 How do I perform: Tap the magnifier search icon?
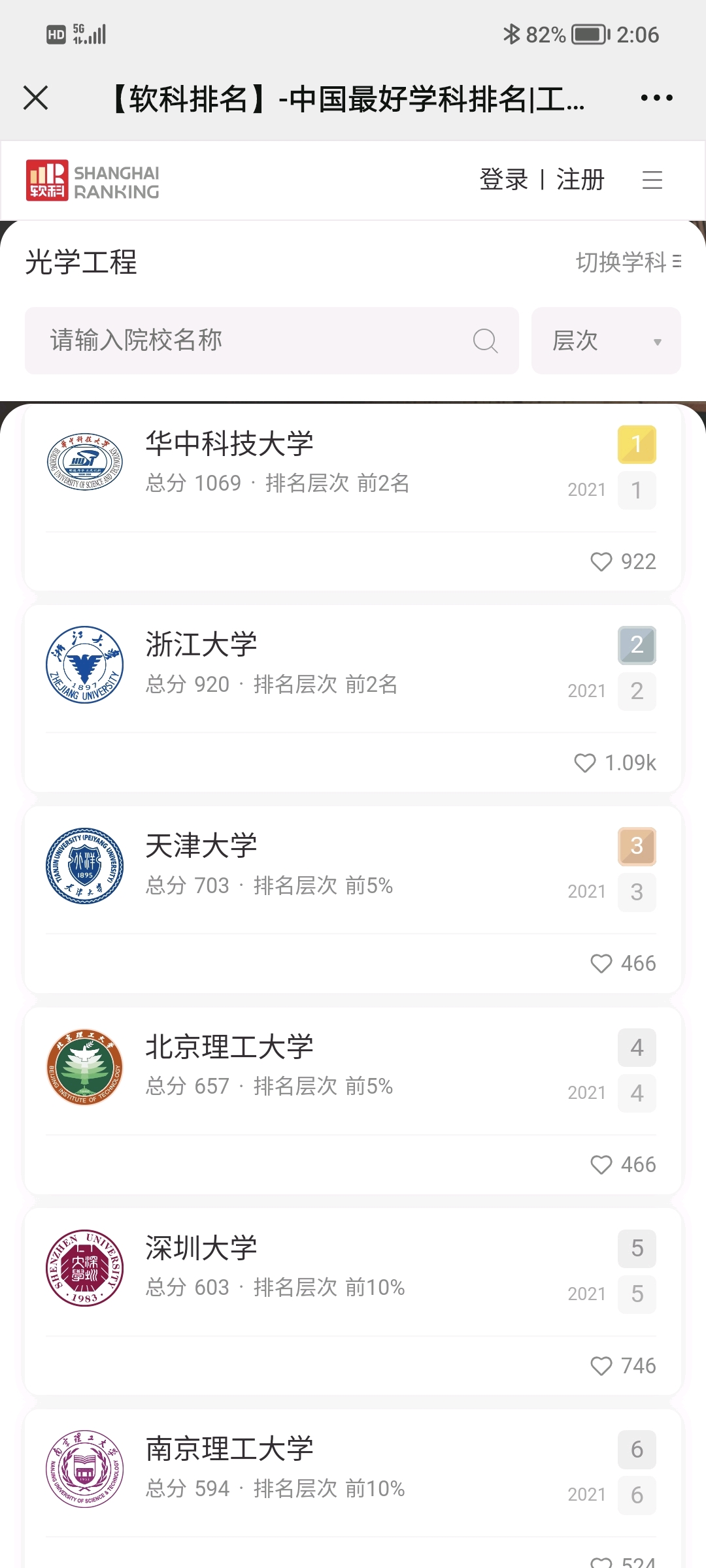[485, 340]
